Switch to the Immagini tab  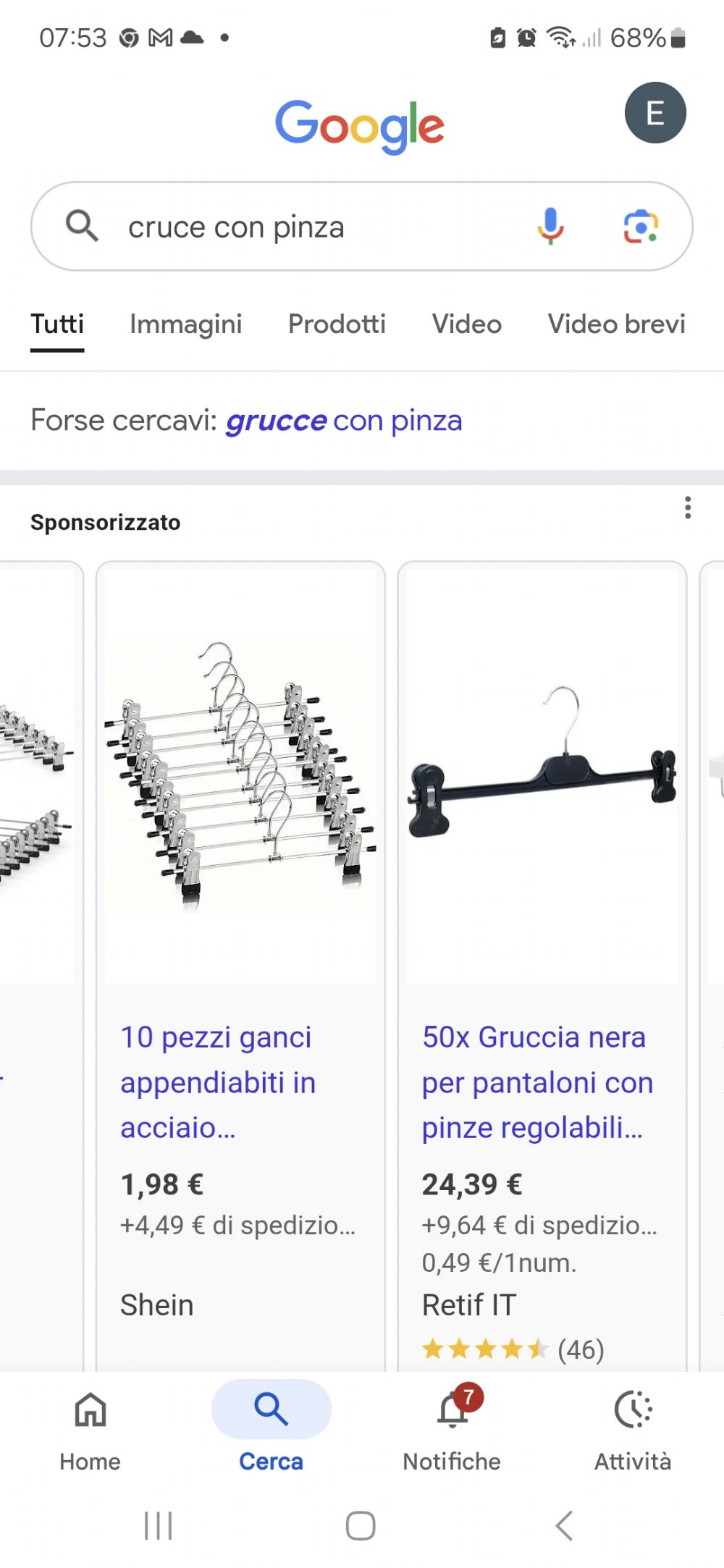(186, 324)
